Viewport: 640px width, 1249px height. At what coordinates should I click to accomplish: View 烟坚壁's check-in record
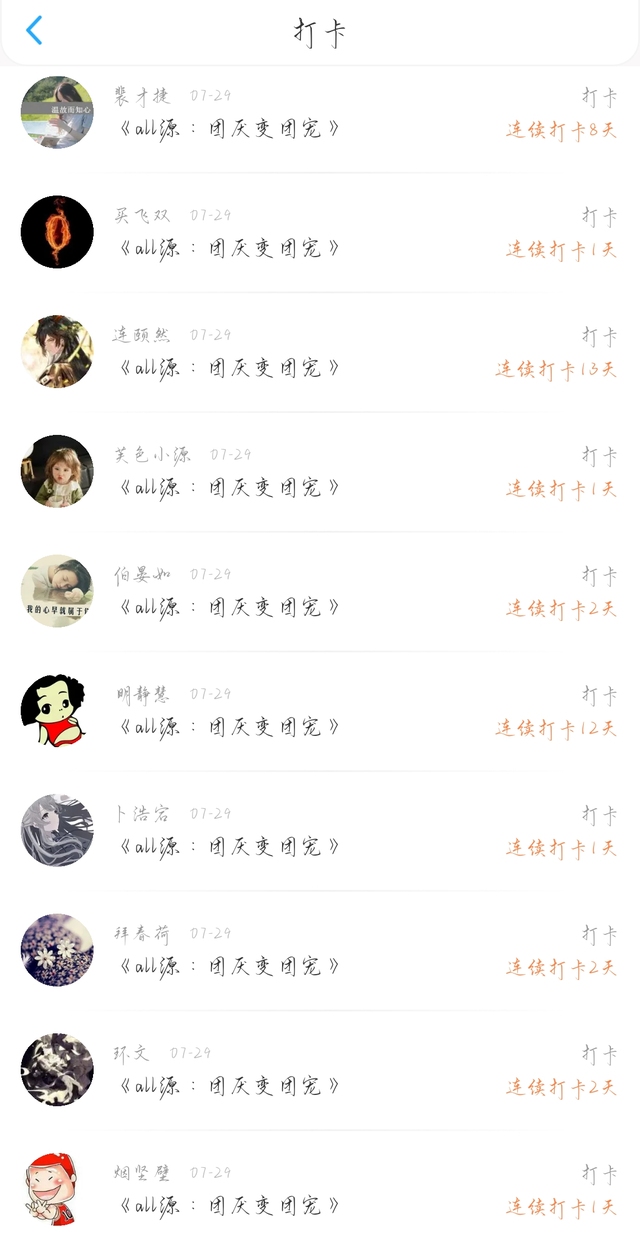click(x=320, y=1189)
